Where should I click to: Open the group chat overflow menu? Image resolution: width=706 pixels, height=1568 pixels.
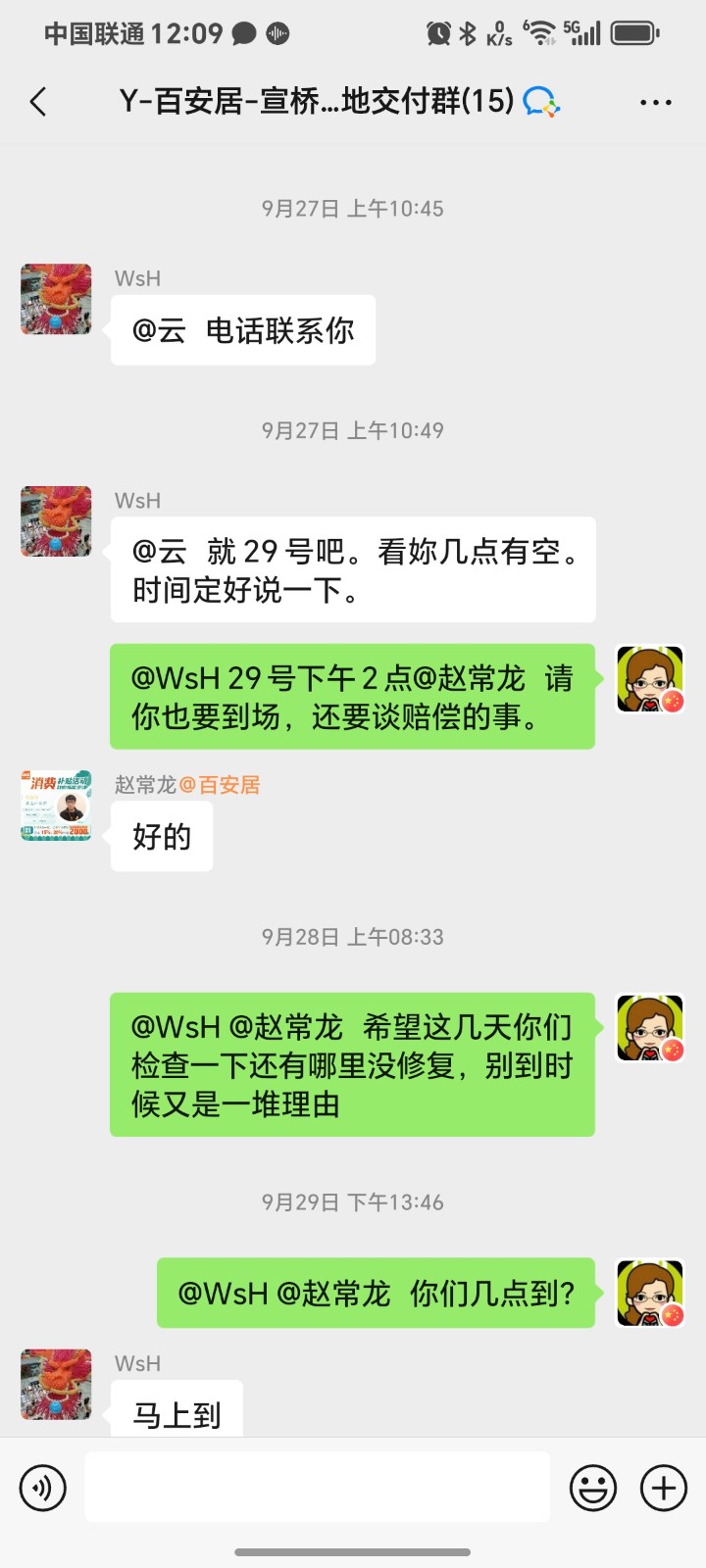click(655, 102)
